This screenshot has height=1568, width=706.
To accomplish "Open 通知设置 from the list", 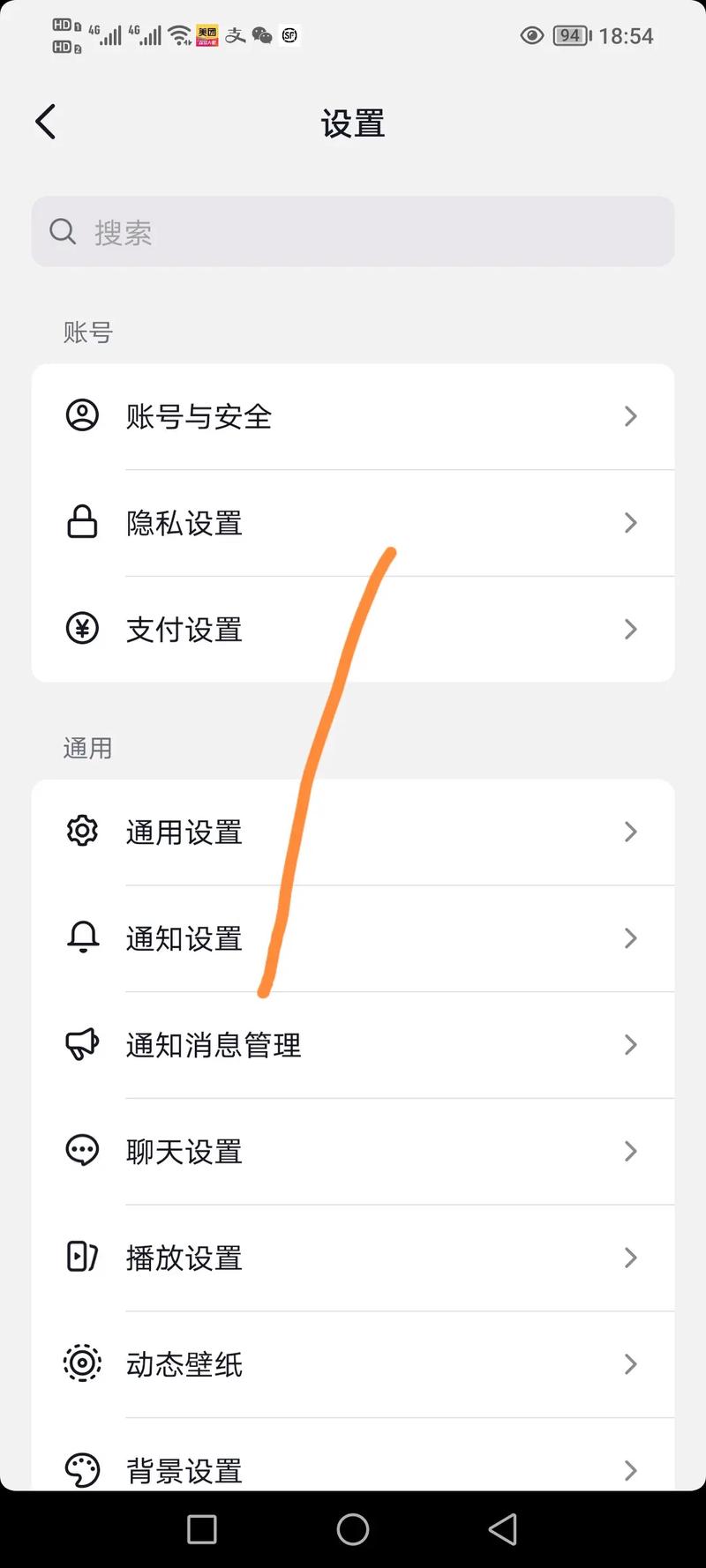I will [353, 937].
